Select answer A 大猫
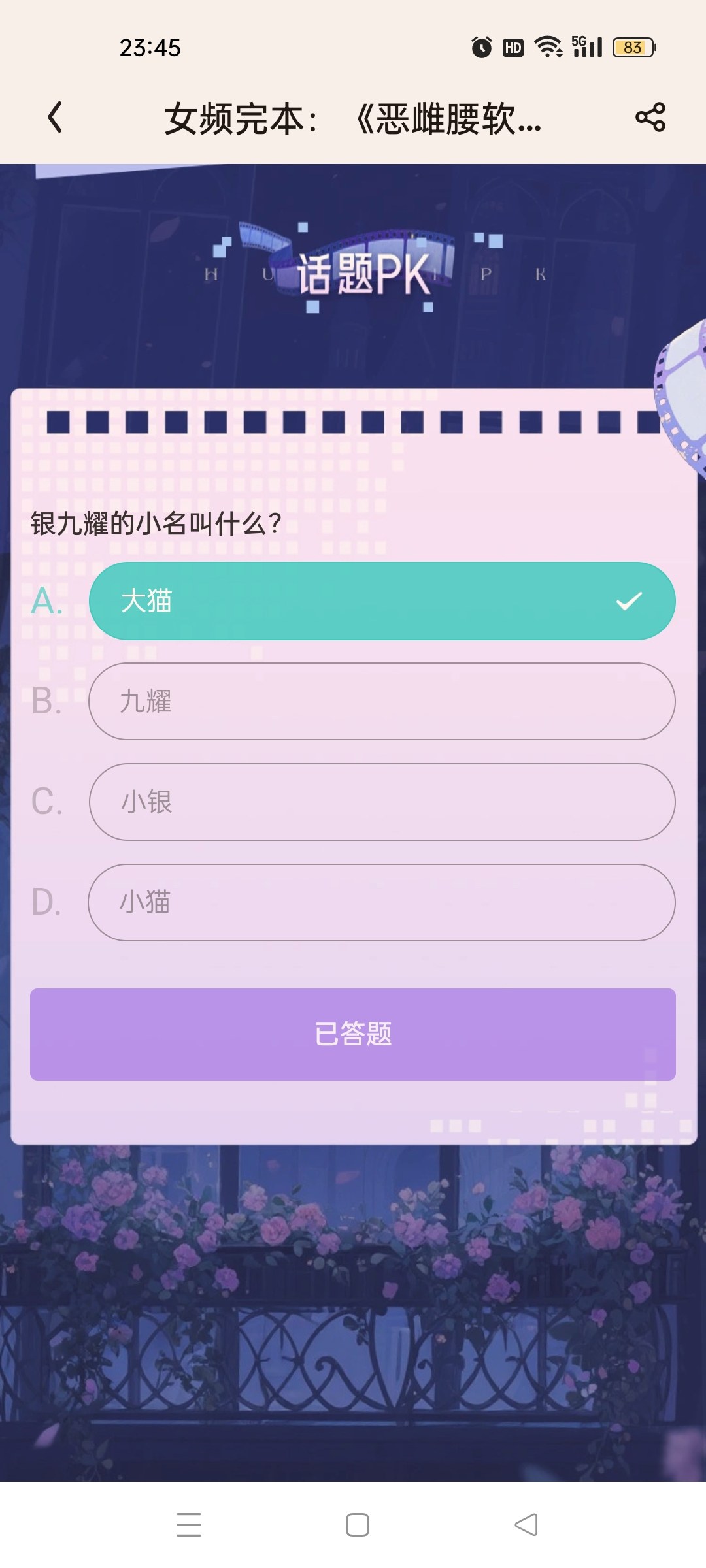706x1568 pixels. [382, 601]
